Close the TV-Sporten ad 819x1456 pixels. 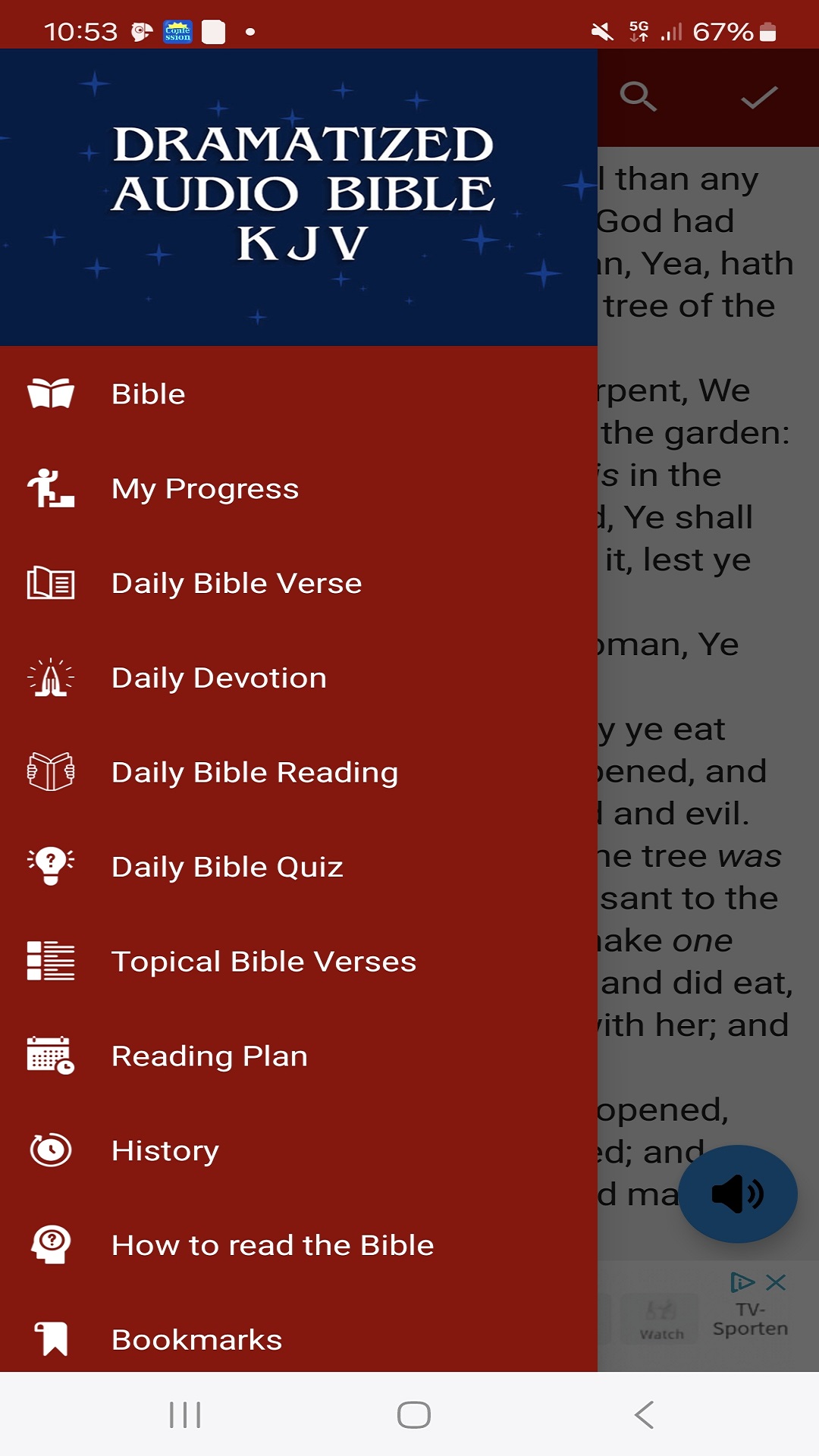pos(776,1282)
